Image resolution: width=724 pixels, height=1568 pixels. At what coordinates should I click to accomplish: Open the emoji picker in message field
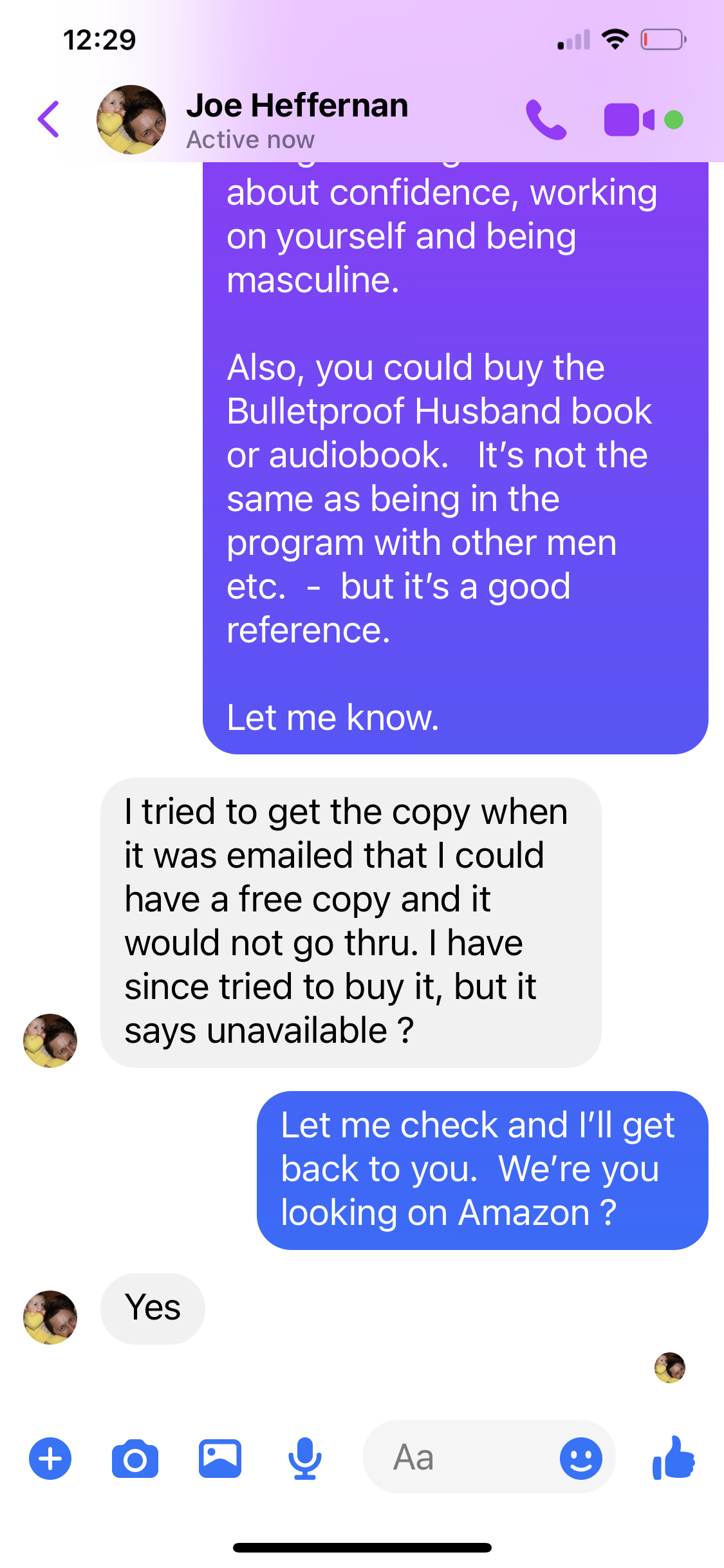coord(580,1458)
